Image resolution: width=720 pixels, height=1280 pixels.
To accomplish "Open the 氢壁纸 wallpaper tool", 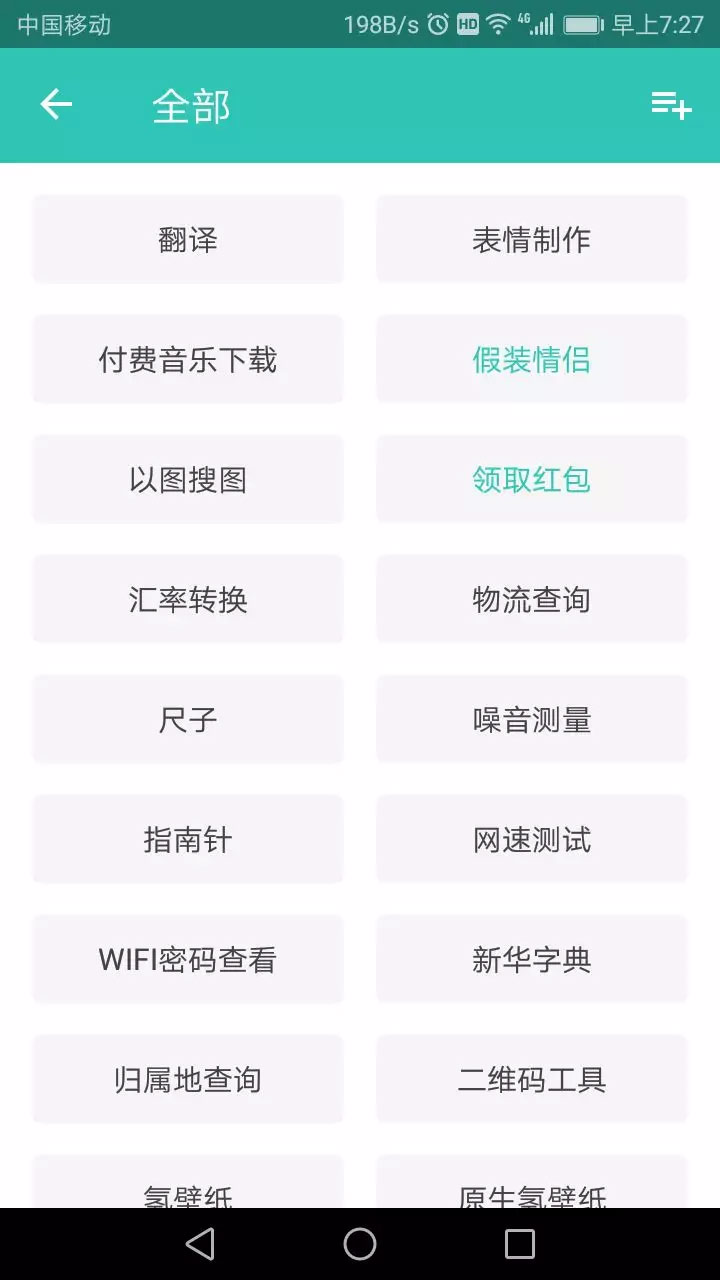I will 187,1190.
